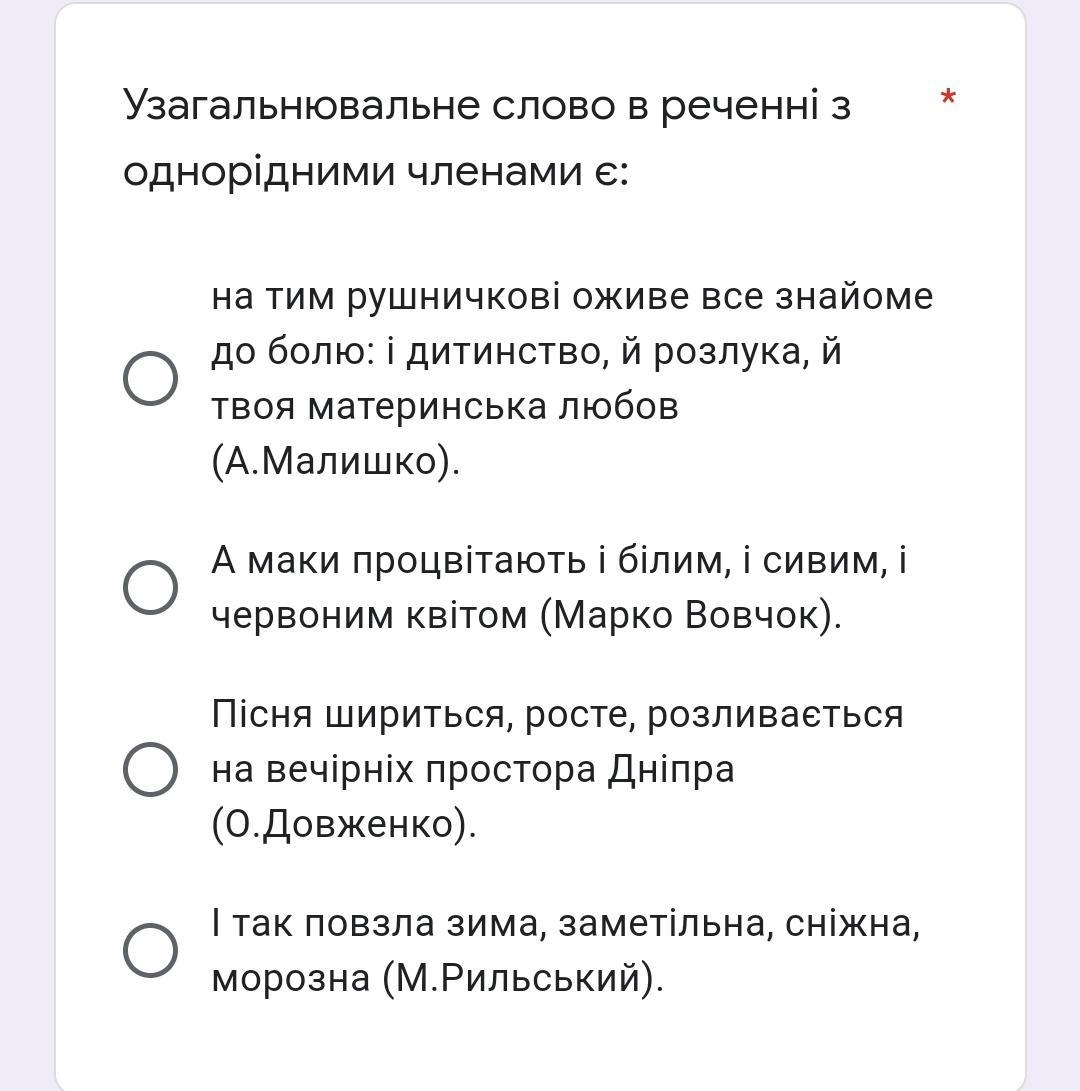Image resolution: width=1080 pixels, height=1091 pixels.
Task: Choose the Марко Вовчок sentence option
Action: [150, 587]
